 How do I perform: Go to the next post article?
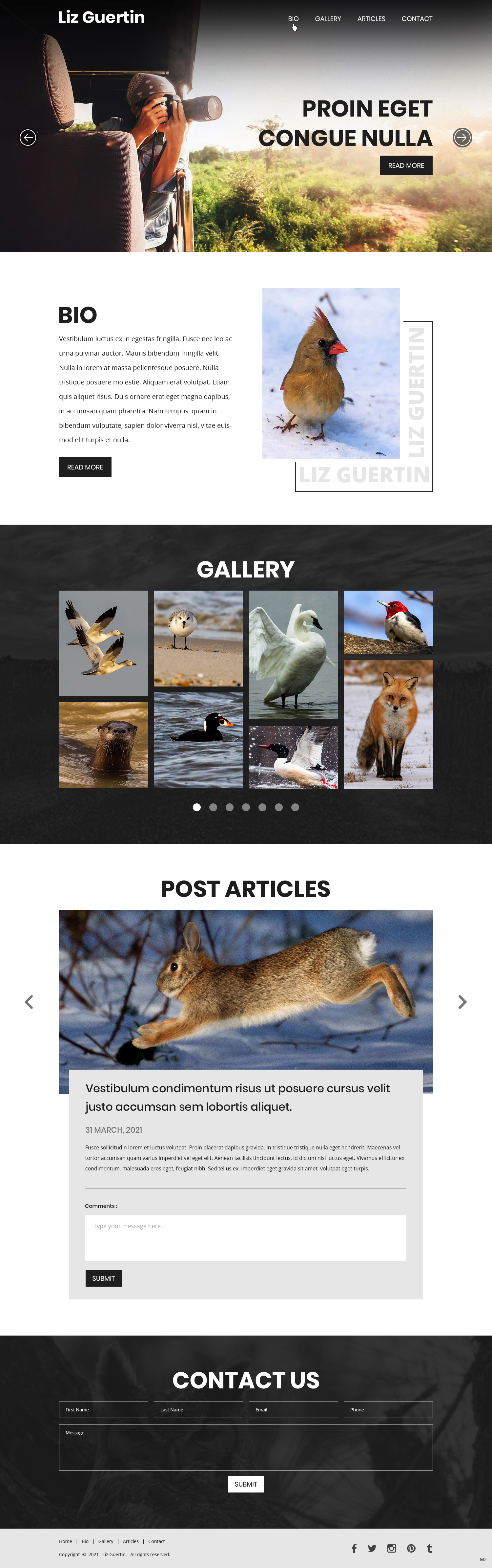click(462, 1002)
